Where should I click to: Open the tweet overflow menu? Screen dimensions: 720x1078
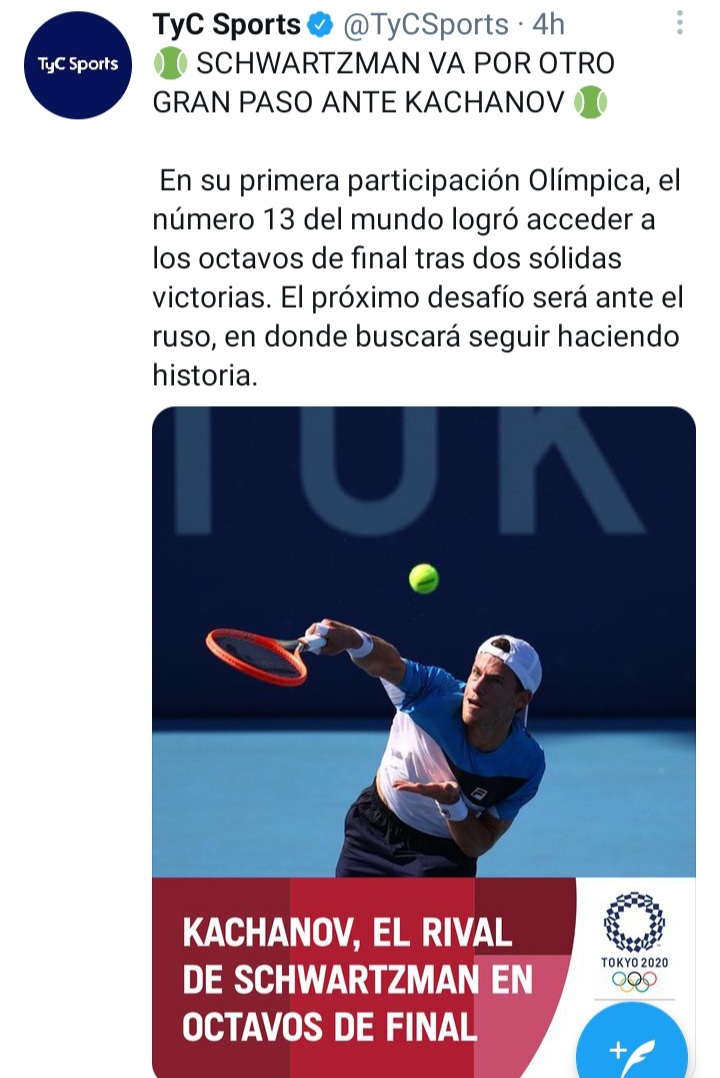[x=680, y=23]
